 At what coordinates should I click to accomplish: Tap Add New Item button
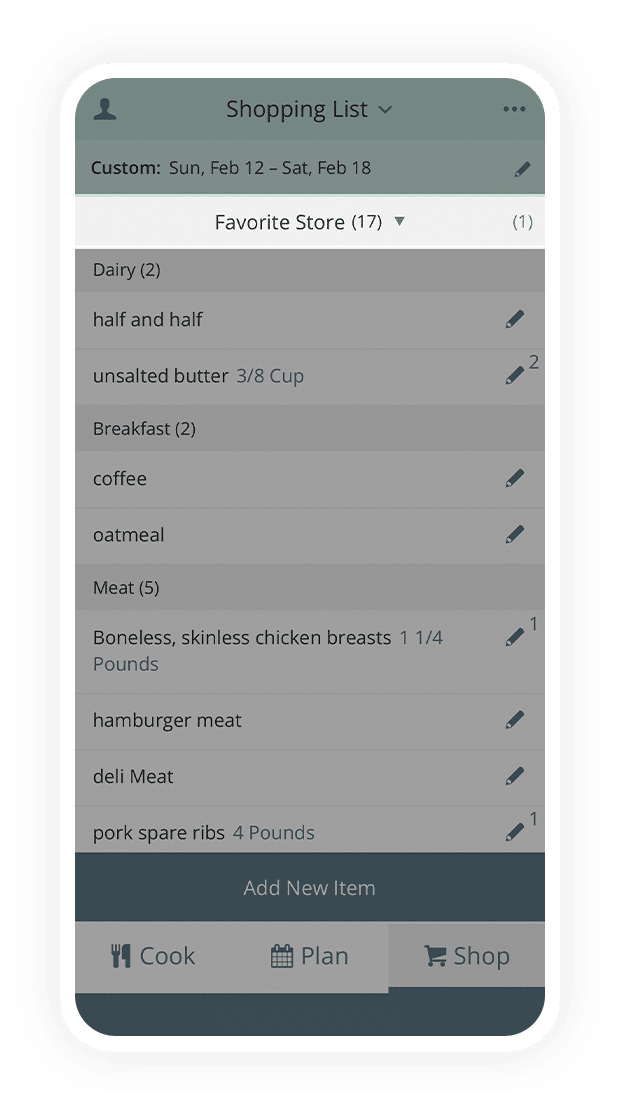click(x=309, y=888)
